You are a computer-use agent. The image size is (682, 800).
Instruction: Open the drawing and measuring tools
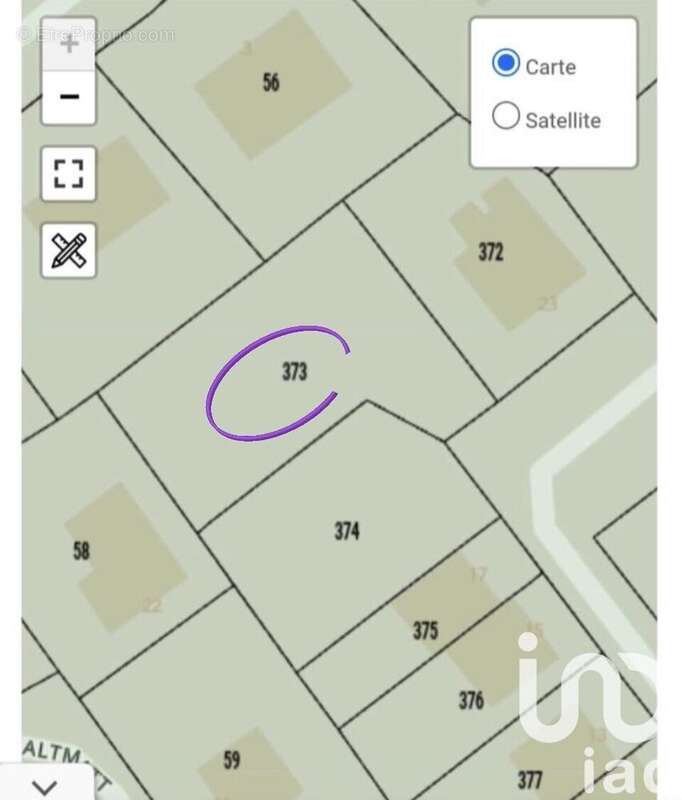69,250
